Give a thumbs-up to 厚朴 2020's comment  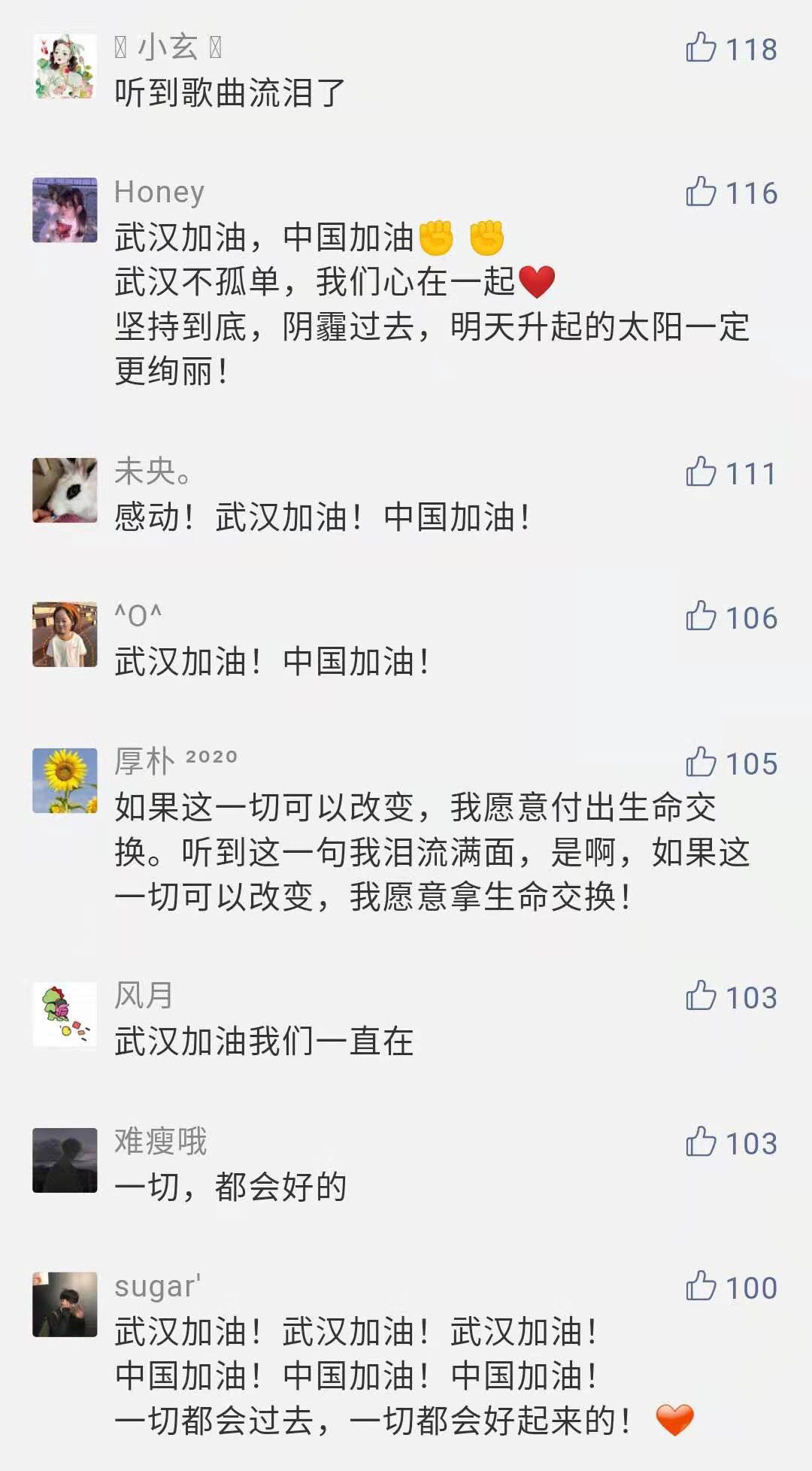(701, 763)
